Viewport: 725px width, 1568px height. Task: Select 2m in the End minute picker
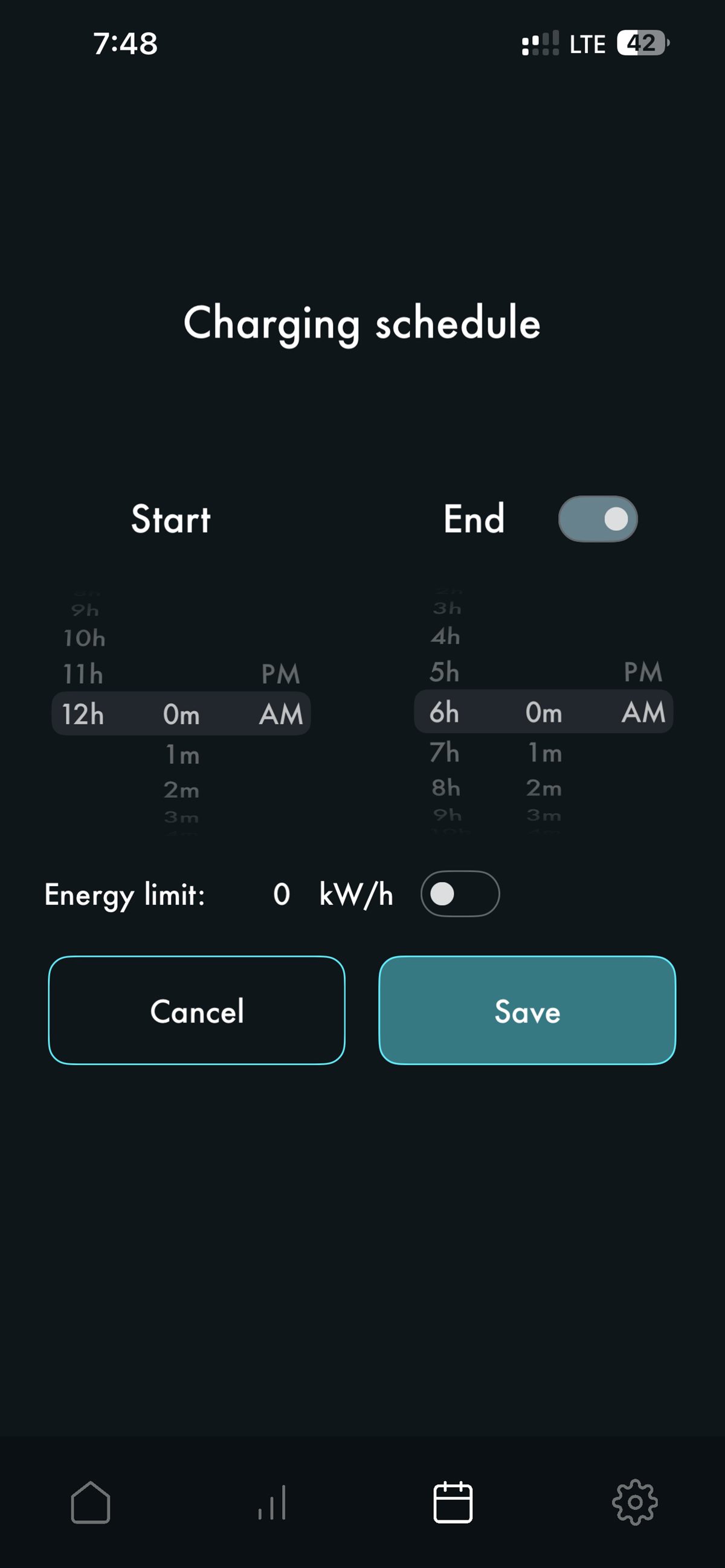(544, 788)
